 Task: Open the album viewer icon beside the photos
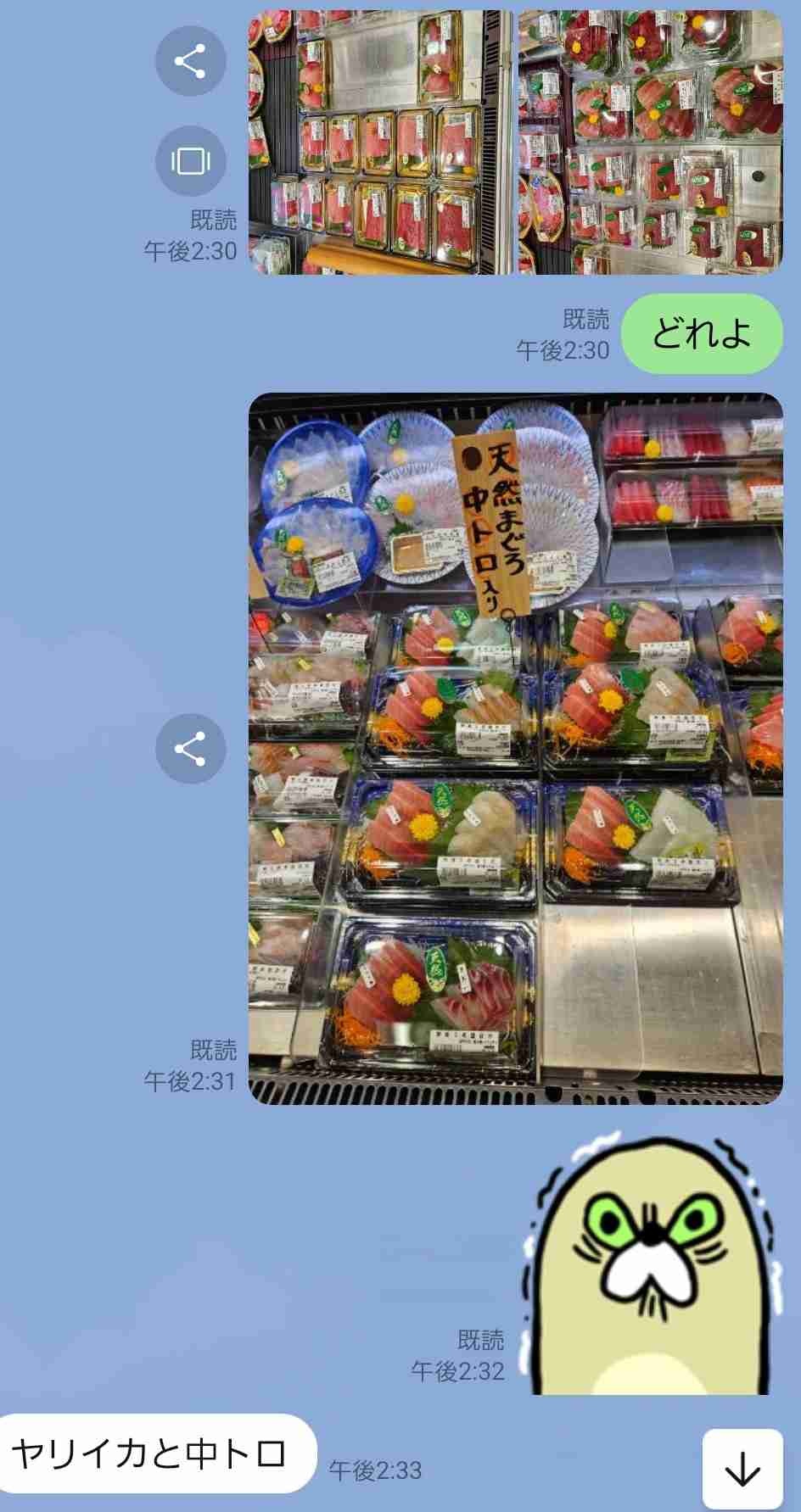[x=190, y=160]
